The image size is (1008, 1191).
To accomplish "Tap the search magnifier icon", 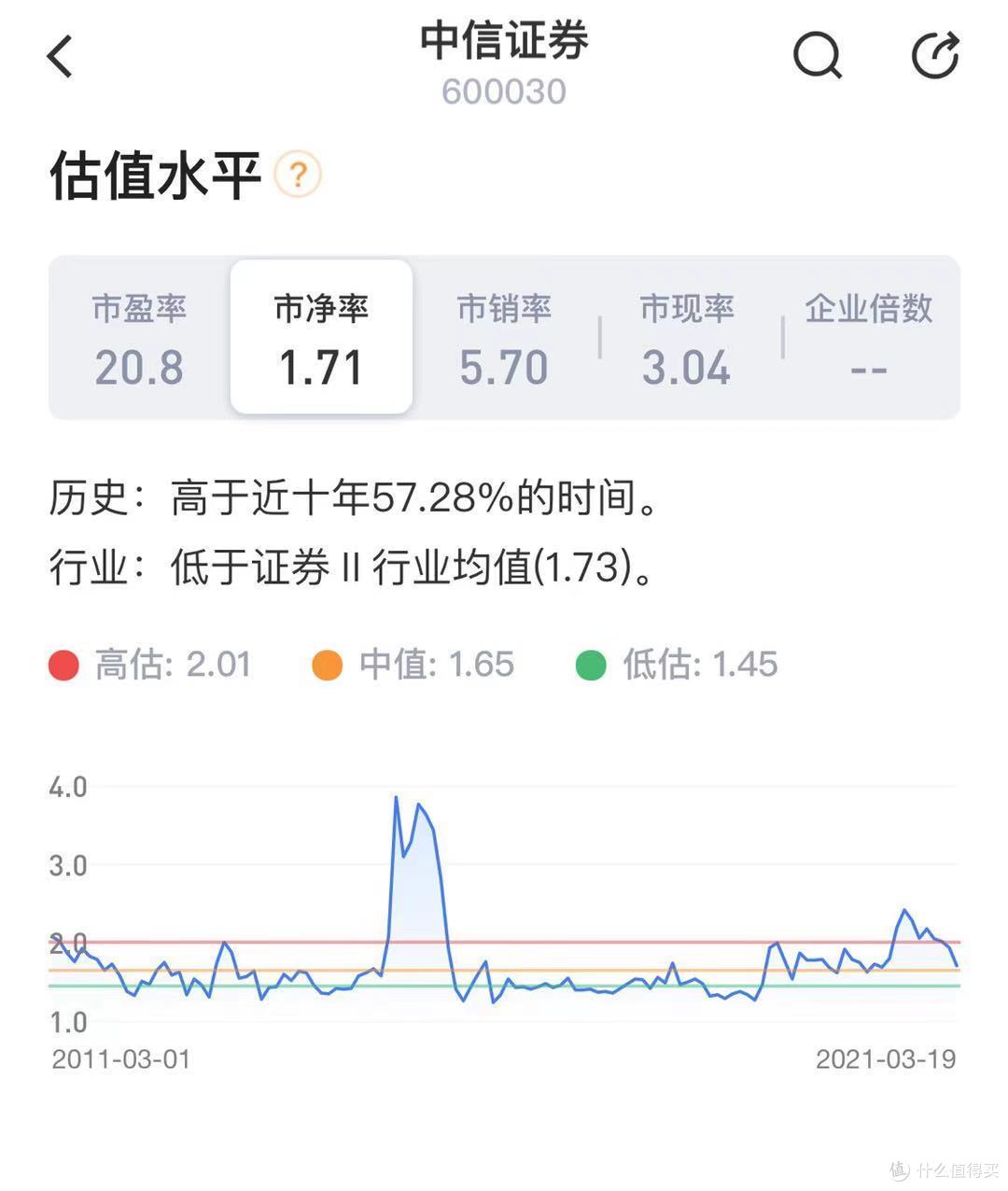I will click(817, 55).
